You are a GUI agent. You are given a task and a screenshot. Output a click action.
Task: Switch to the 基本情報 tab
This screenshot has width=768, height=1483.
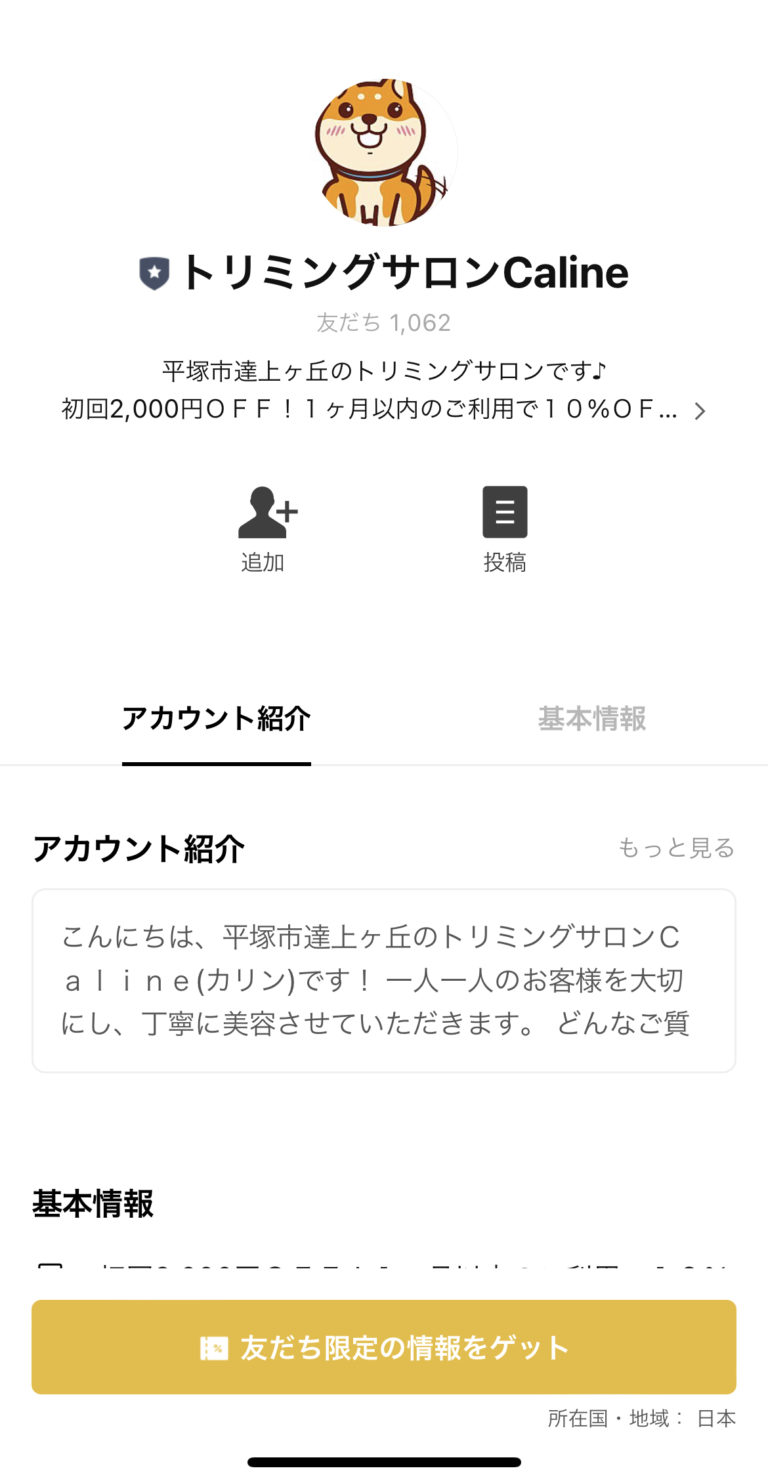pos(592,718)
